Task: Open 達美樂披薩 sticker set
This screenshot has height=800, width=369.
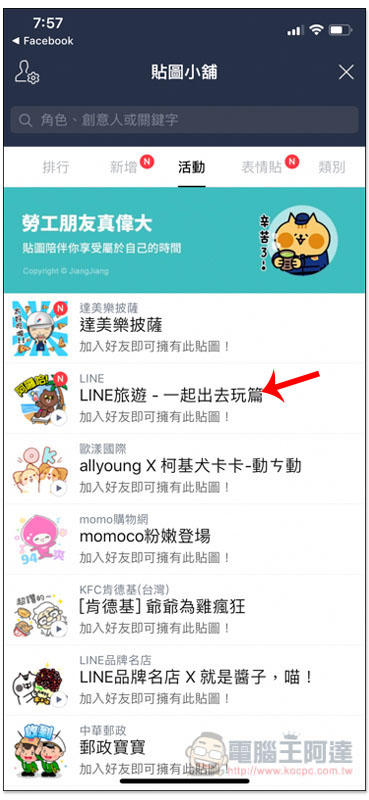Action: (184, 328)
